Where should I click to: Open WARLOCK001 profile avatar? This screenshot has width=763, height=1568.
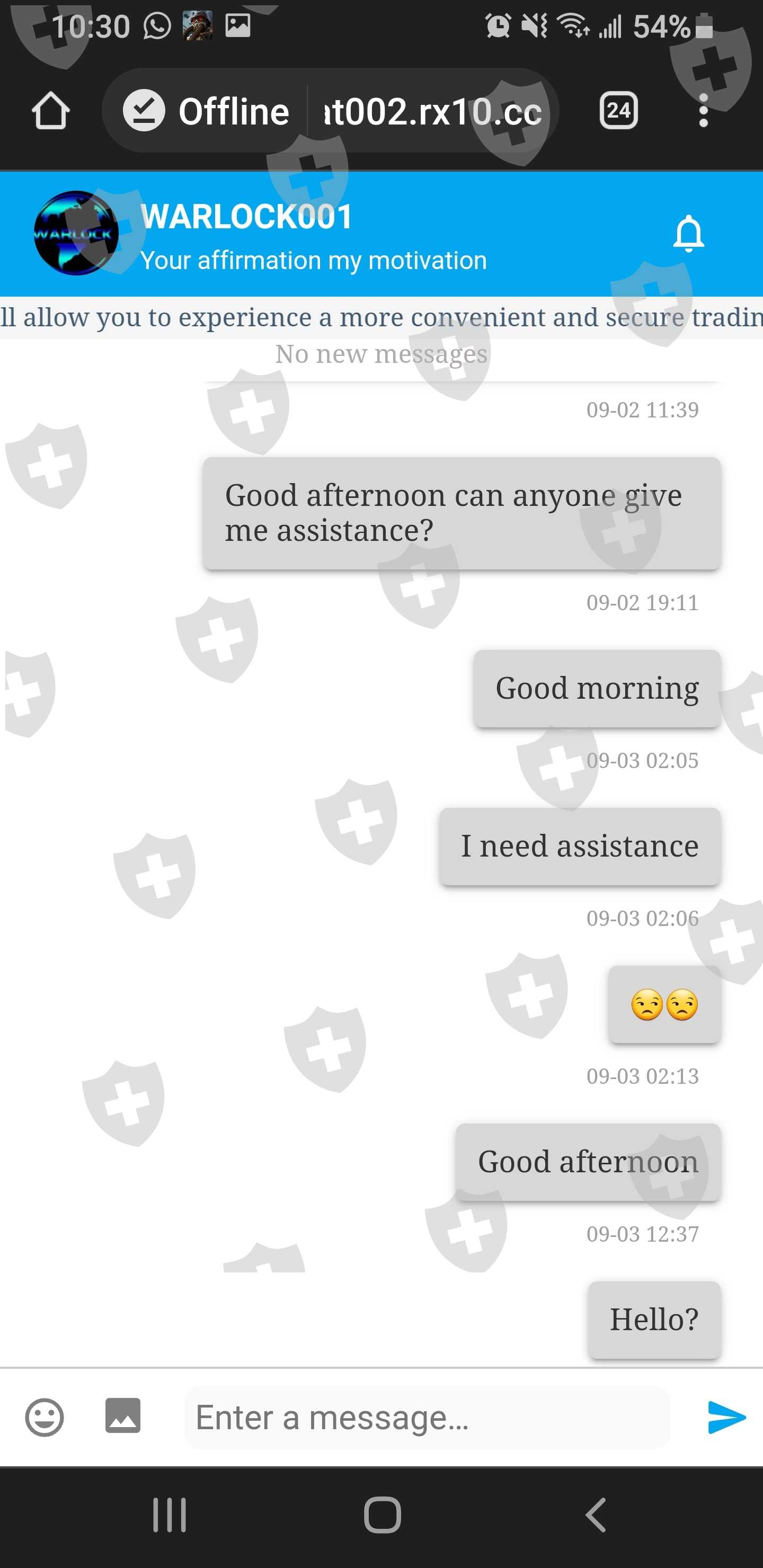point(76,233)
